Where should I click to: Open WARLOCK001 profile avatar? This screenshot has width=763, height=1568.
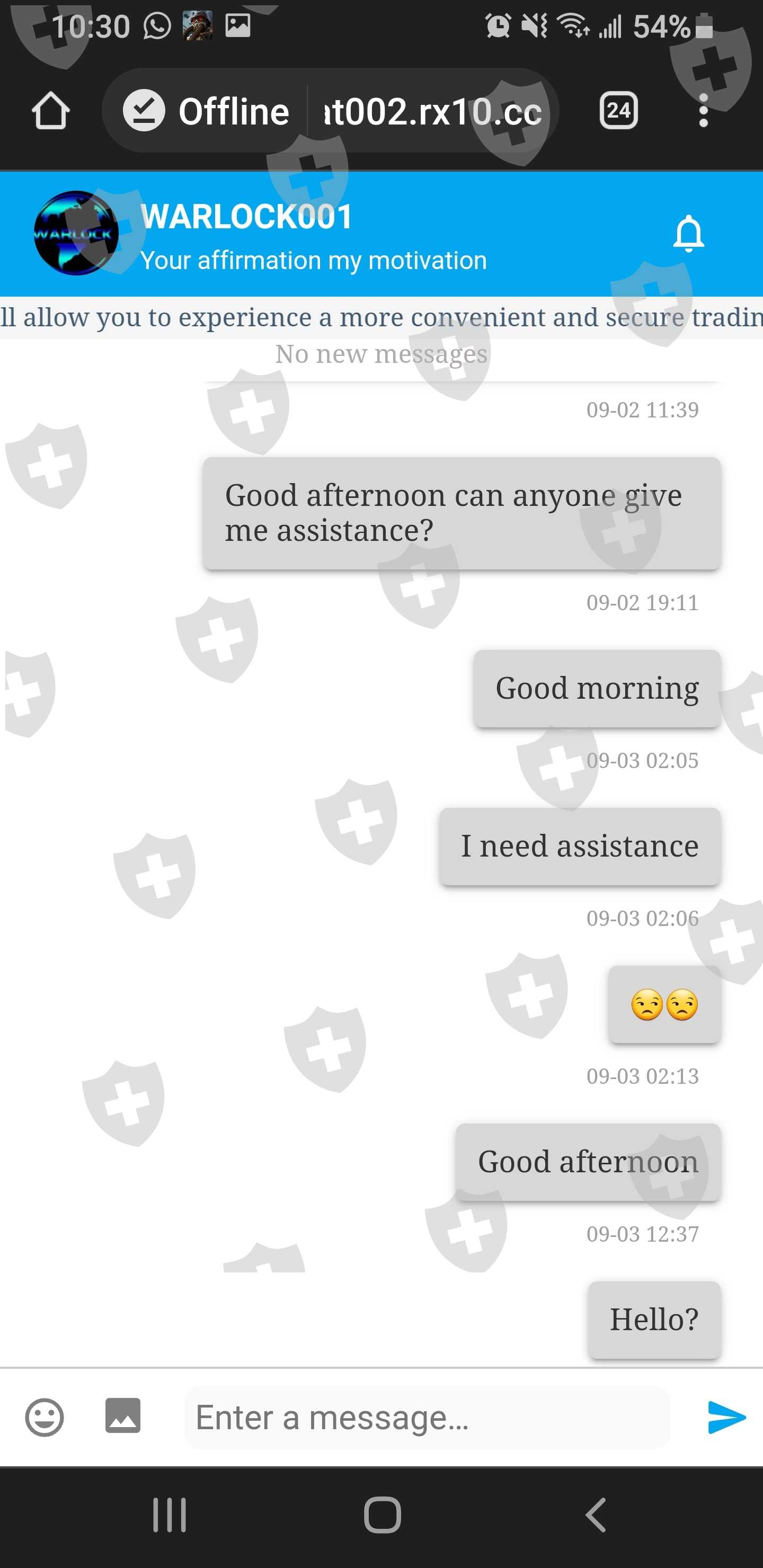point(76,233)
